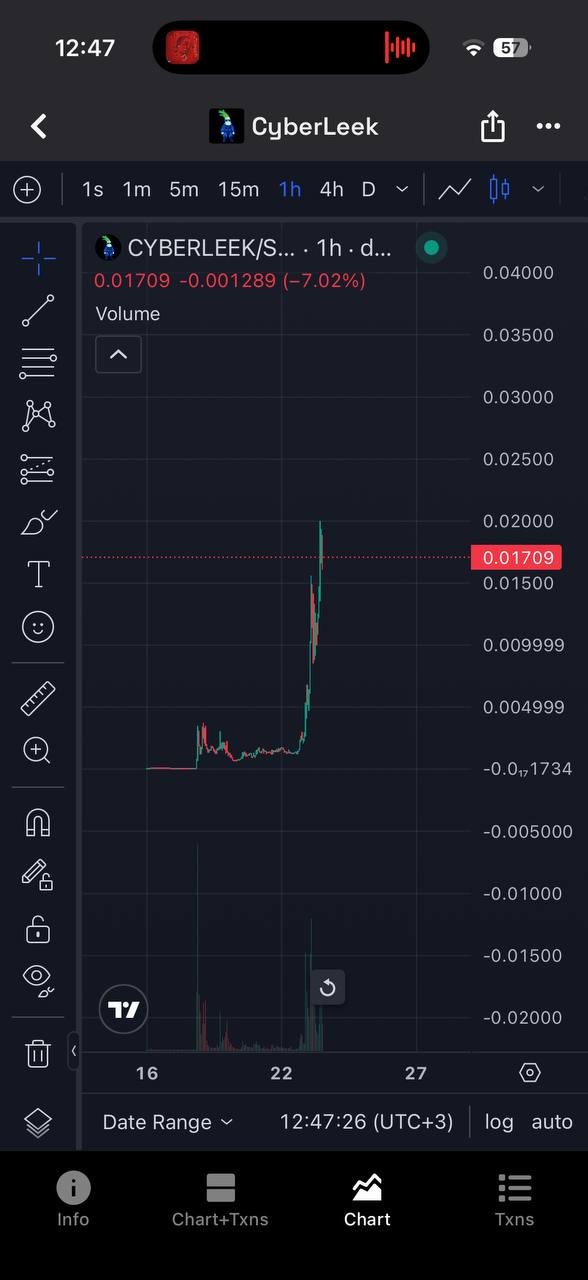Pick the text annotation tool
Image resolution: width=588 pixels, height=1280 pixels.
[x=38, y=574]
